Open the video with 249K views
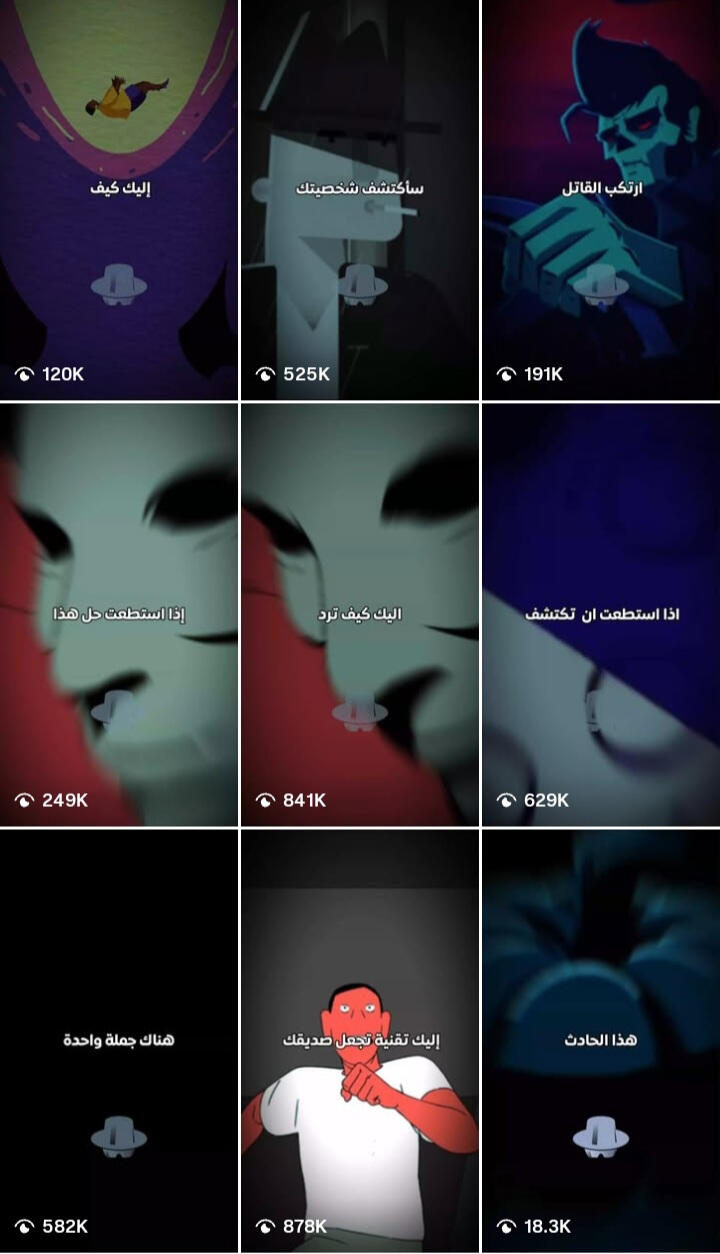The image size is (720, 1254). point(119,615)
